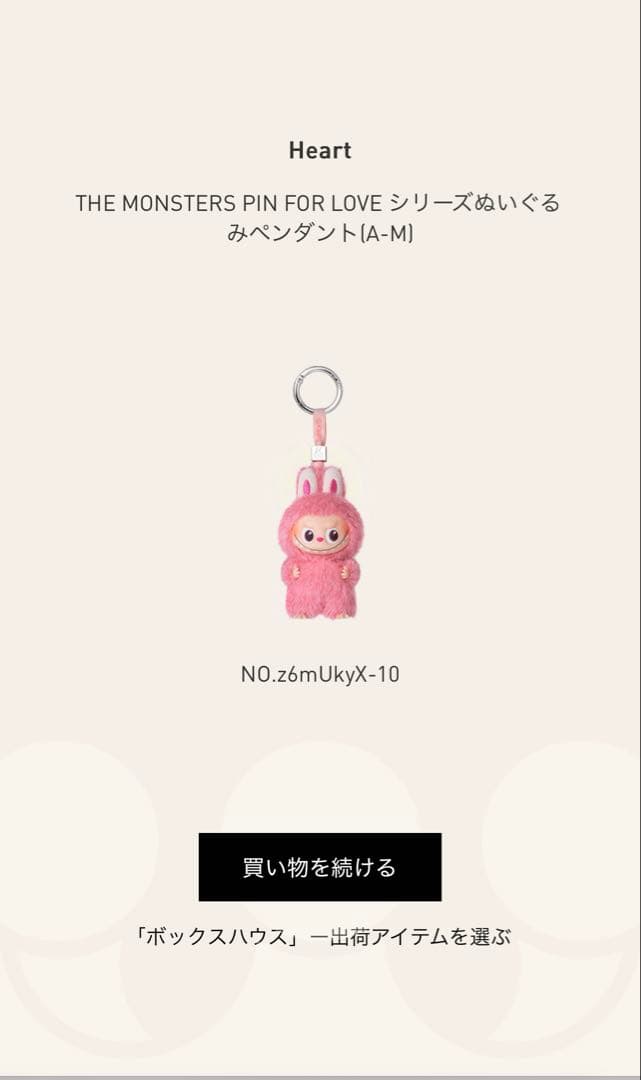This screenshot has height=1080, width=641.
Task: Tap the 買い物を続ける (continue shopping) button
Action: (320, 867)
